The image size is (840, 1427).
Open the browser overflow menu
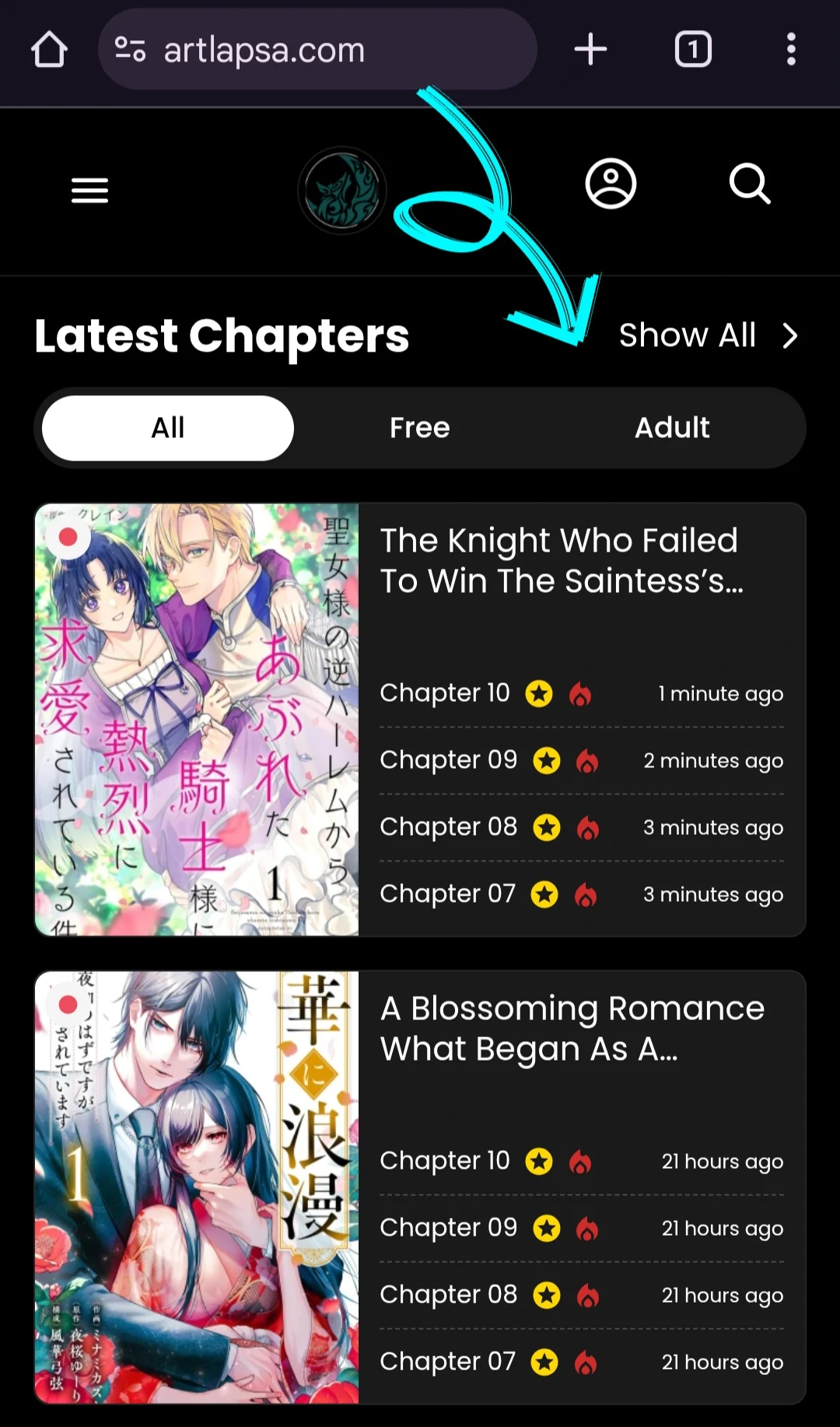[x=791, y=50]
